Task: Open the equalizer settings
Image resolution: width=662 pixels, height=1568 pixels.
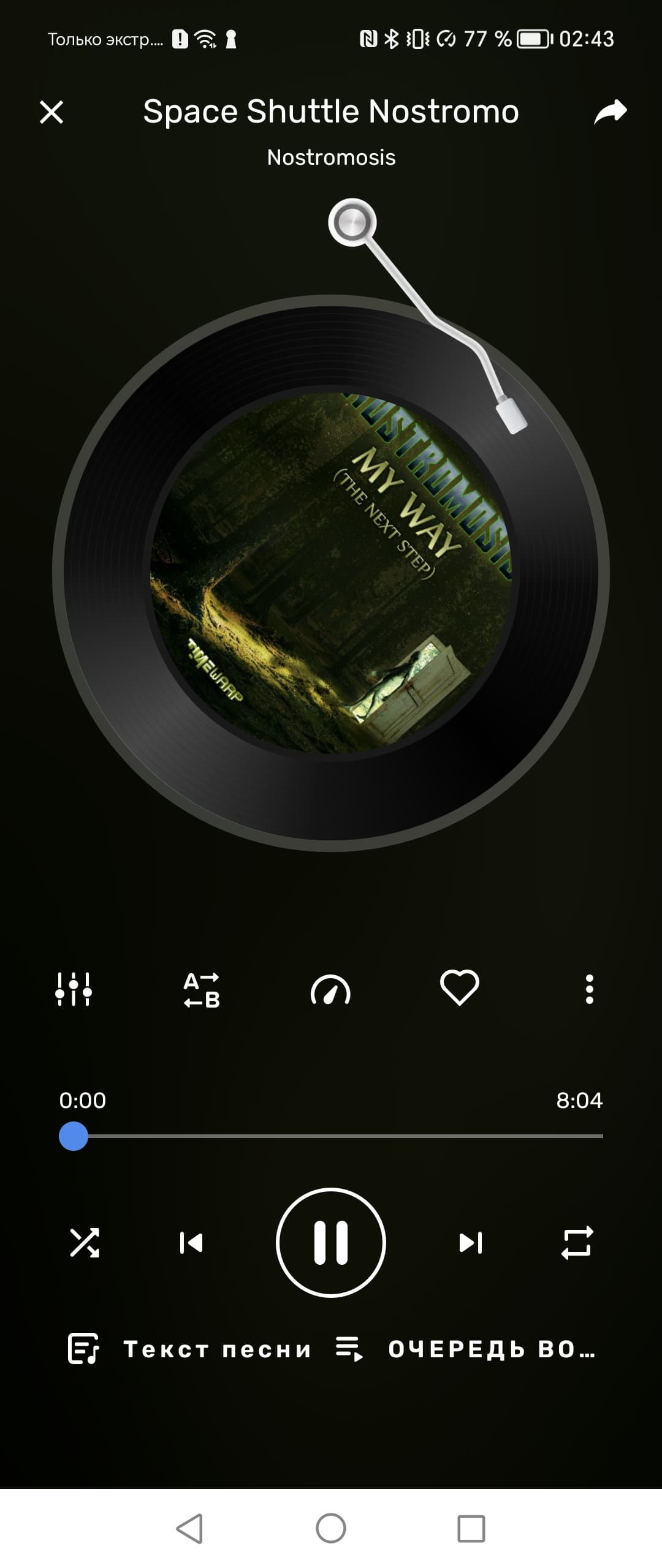Action: pos(74,989)
